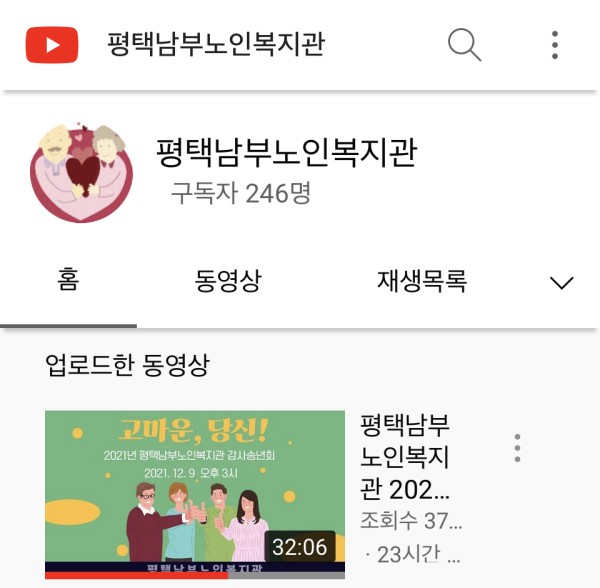Open options menu for 평택남부노인복지관 video

click(x=517, y=448)
